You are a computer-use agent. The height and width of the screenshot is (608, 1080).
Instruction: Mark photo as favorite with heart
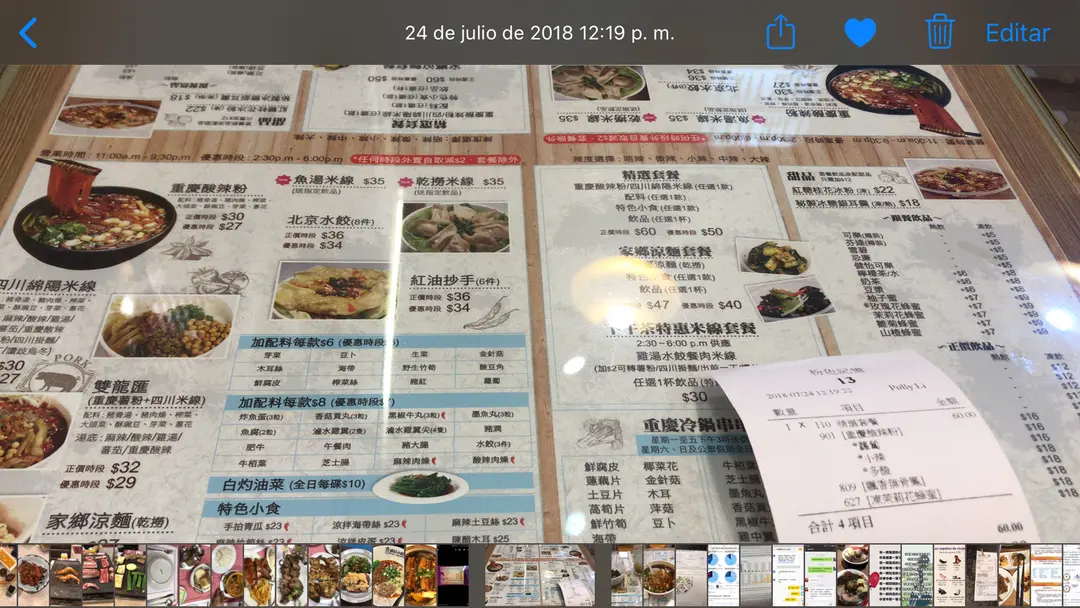point(860,33)
